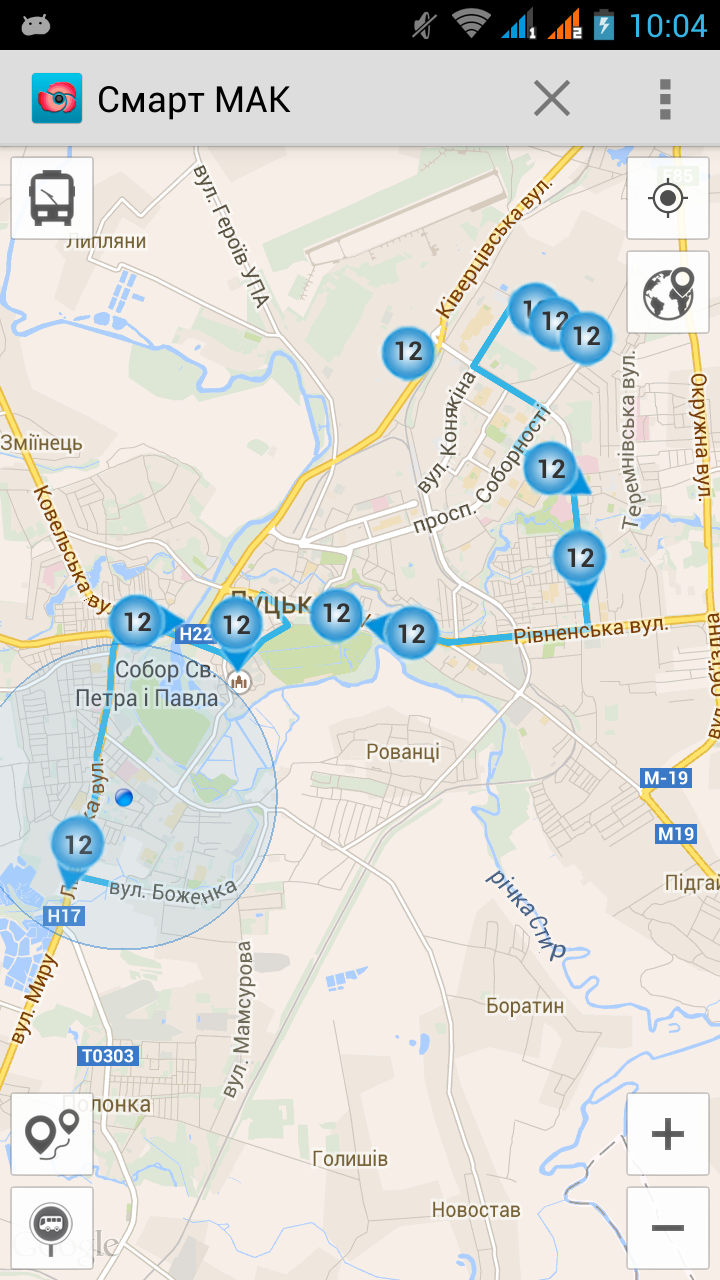Select bus 12 marker near вул. Боженка
Screen dimensions: 720x1280
tap(78, 845)
